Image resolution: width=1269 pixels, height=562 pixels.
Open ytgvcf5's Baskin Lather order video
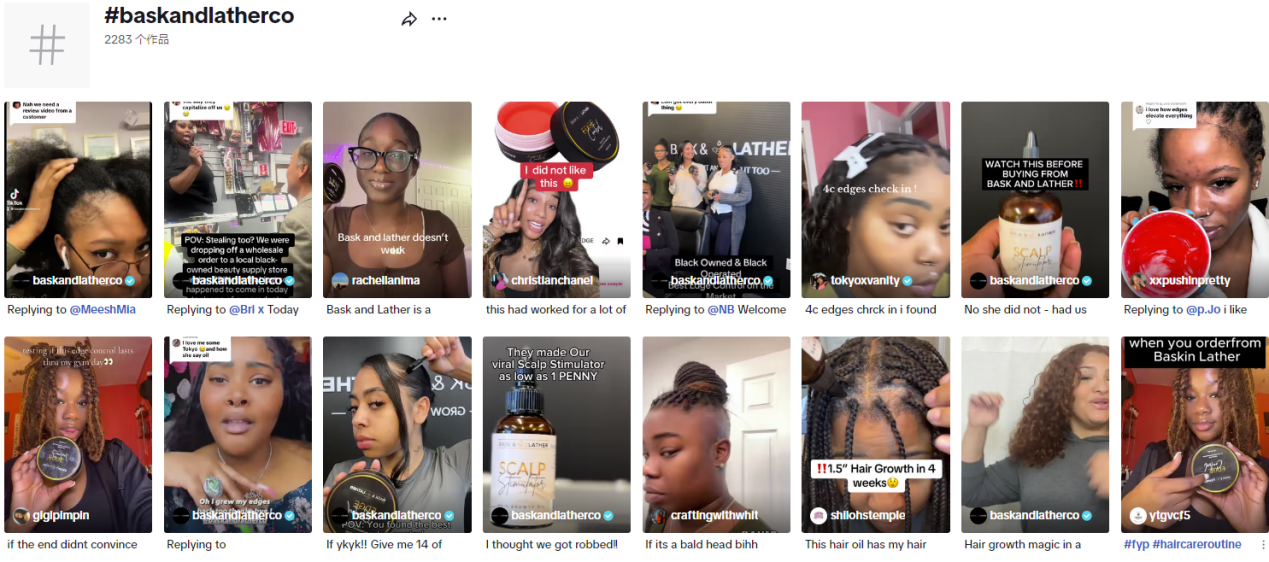(x=1195, y=434)
